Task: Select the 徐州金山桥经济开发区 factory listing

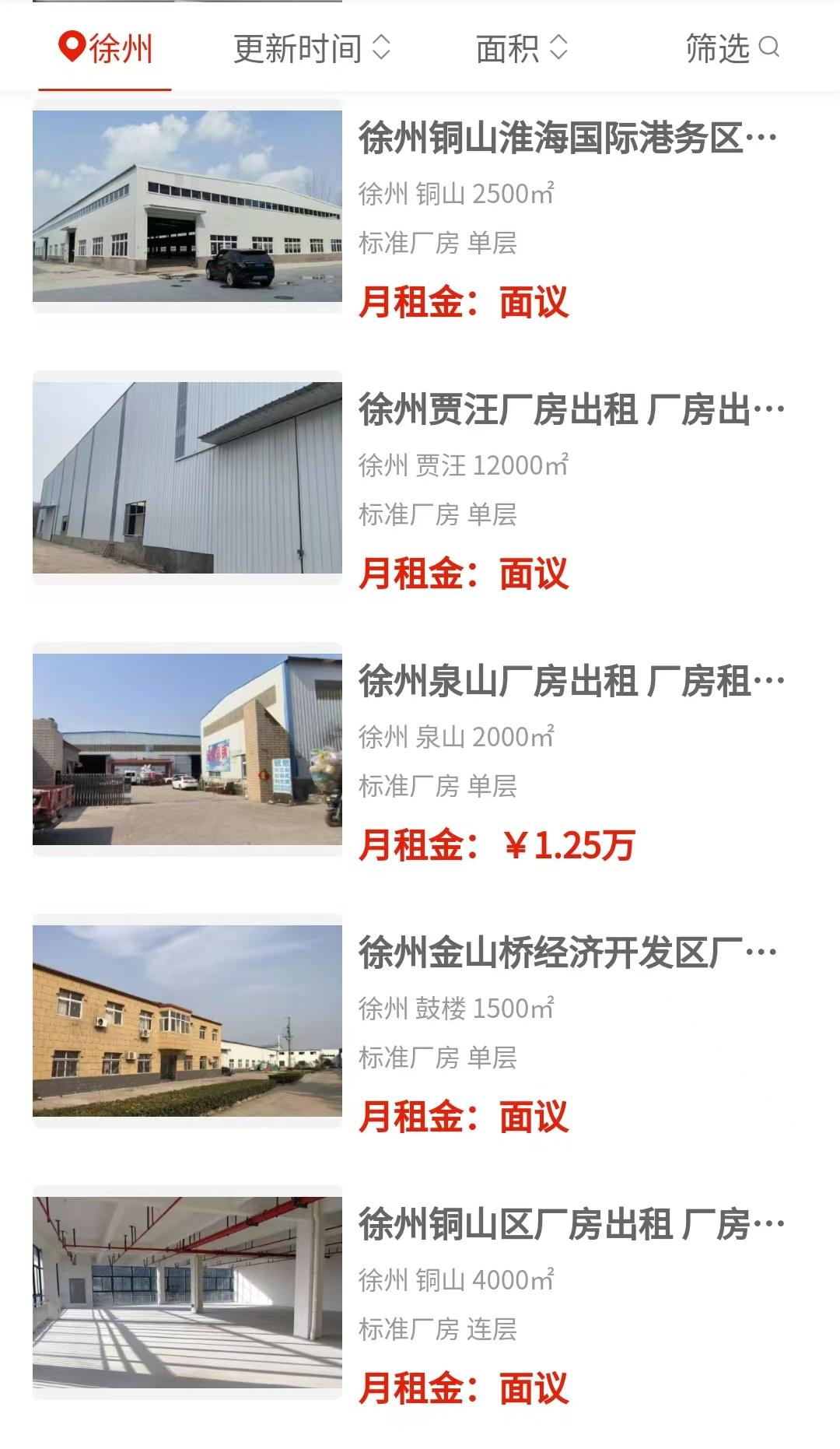Action: [x=568, y=953]
